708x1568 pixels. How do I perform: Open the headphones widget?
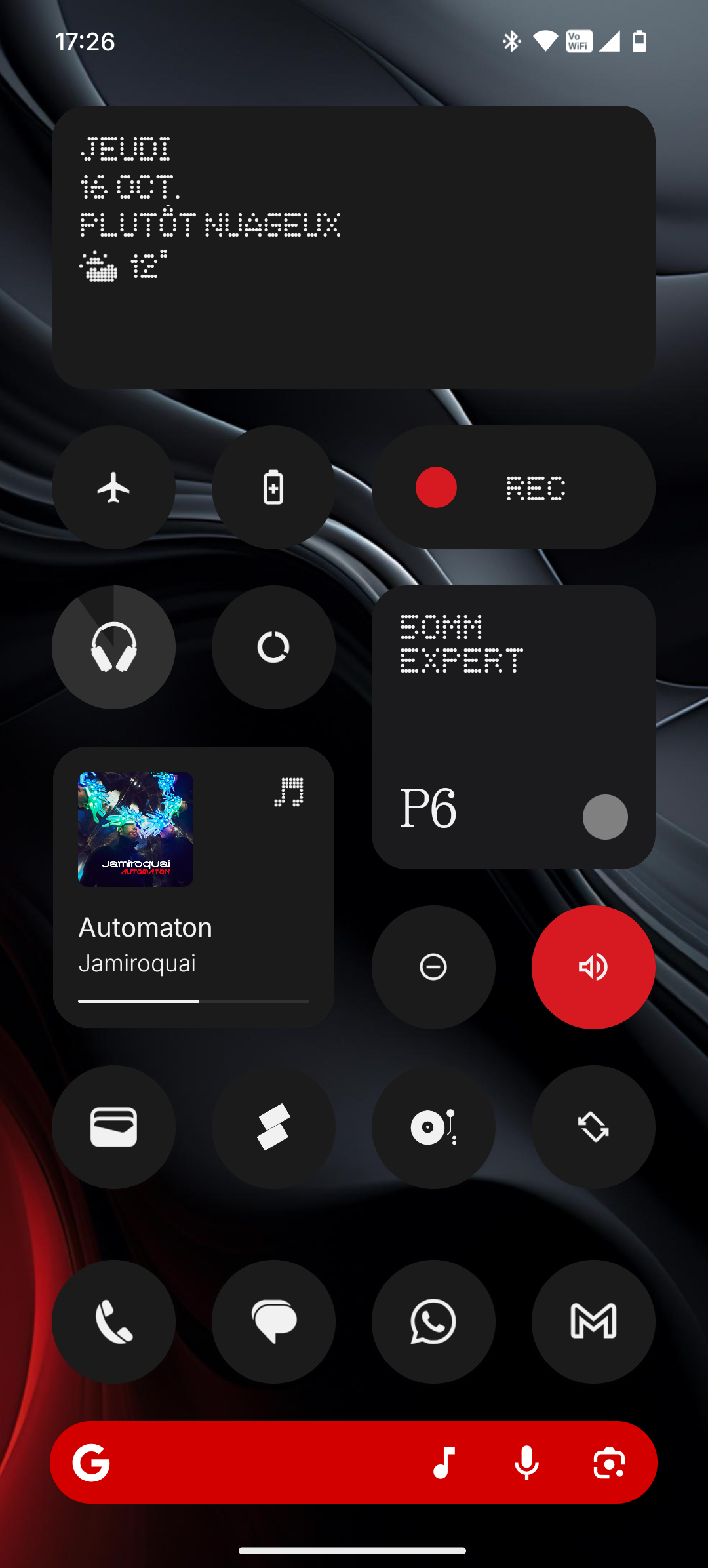tap(113, 647)
